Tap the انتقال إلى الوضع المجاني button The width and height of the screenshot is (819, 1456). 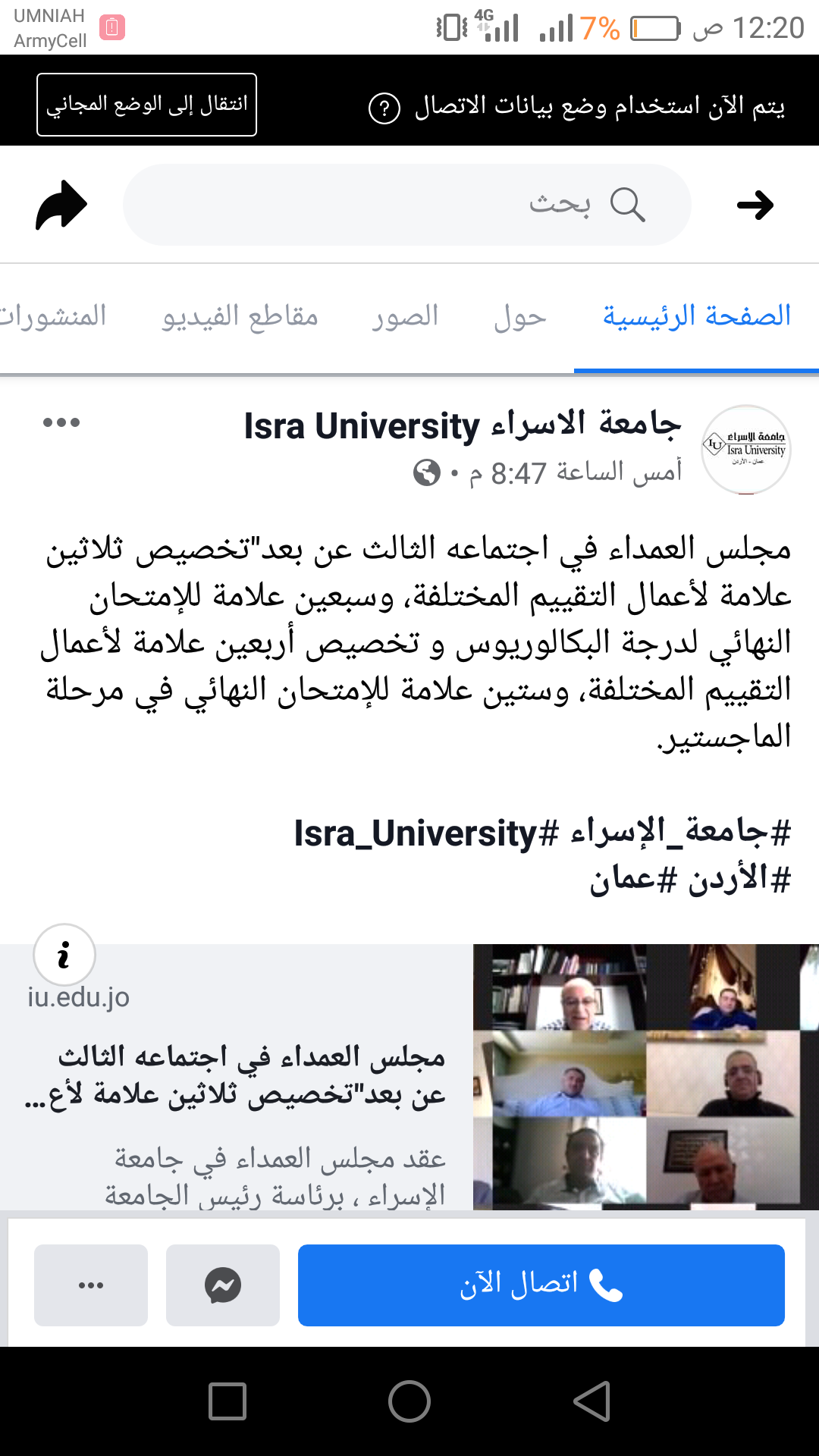(x=146, y=105)
